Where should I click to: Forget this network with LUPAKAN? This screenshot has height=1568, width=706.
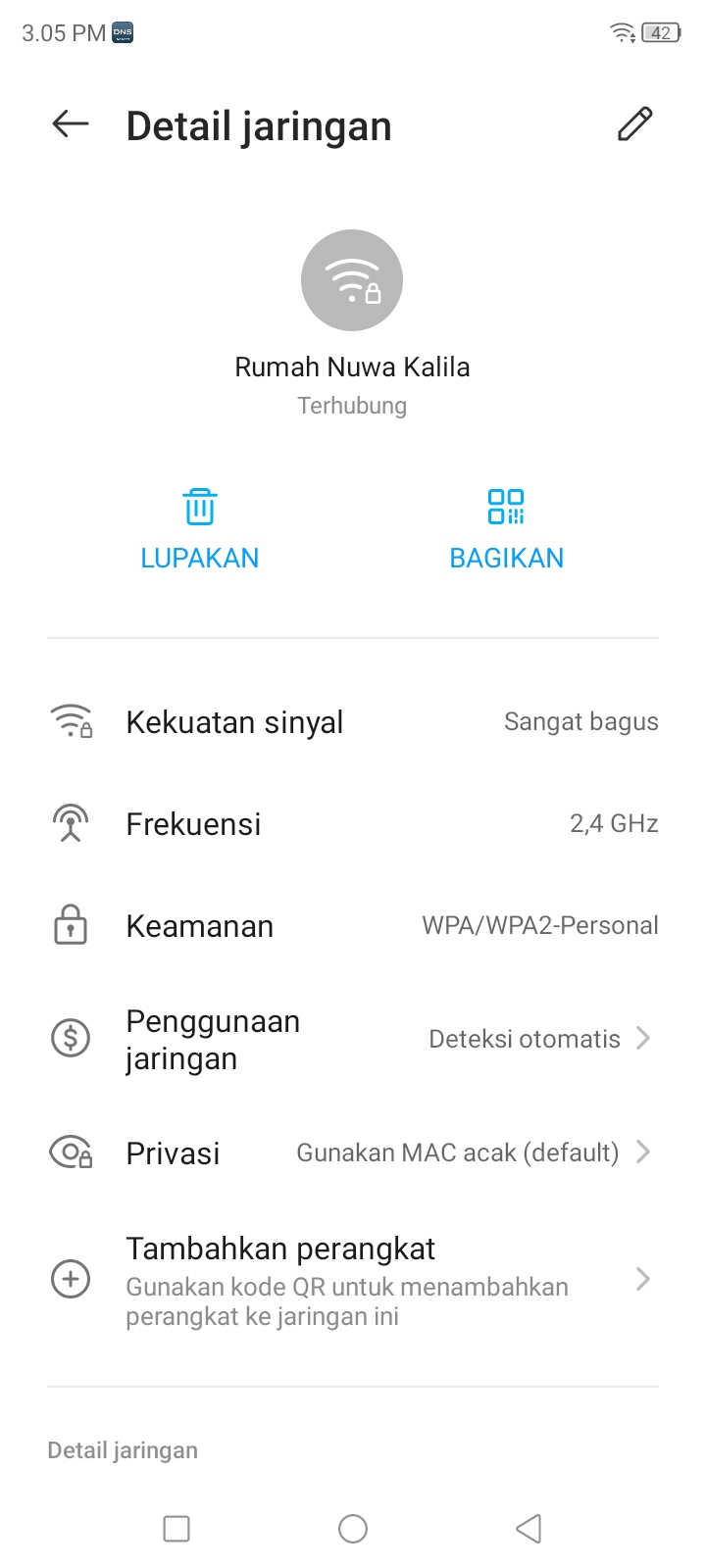click(x=200, y=530)
